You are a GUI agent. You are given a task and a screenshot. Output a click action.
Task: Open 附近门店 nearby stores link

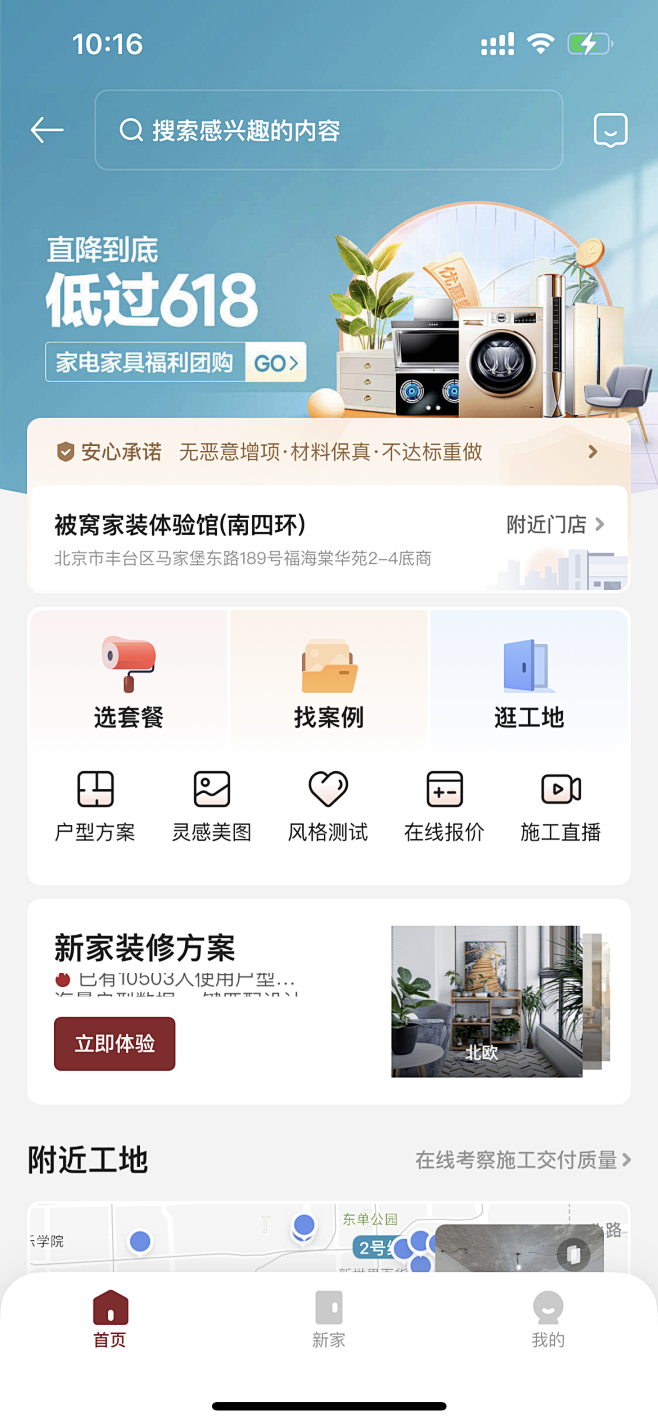pos(555,525)
